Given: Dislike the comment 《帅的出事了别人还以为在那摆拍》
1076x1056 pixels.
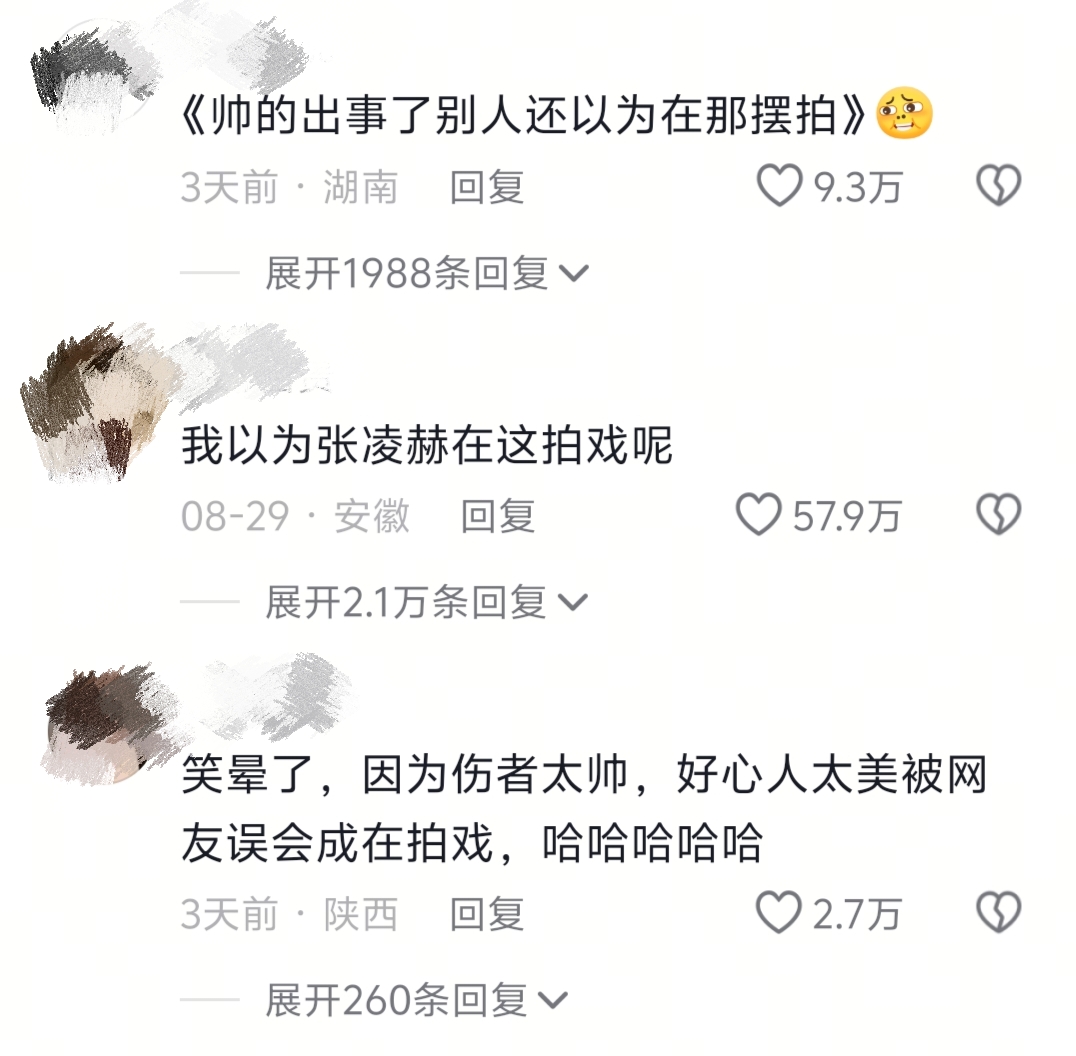Looking at the screenshot, I should 997,187.
